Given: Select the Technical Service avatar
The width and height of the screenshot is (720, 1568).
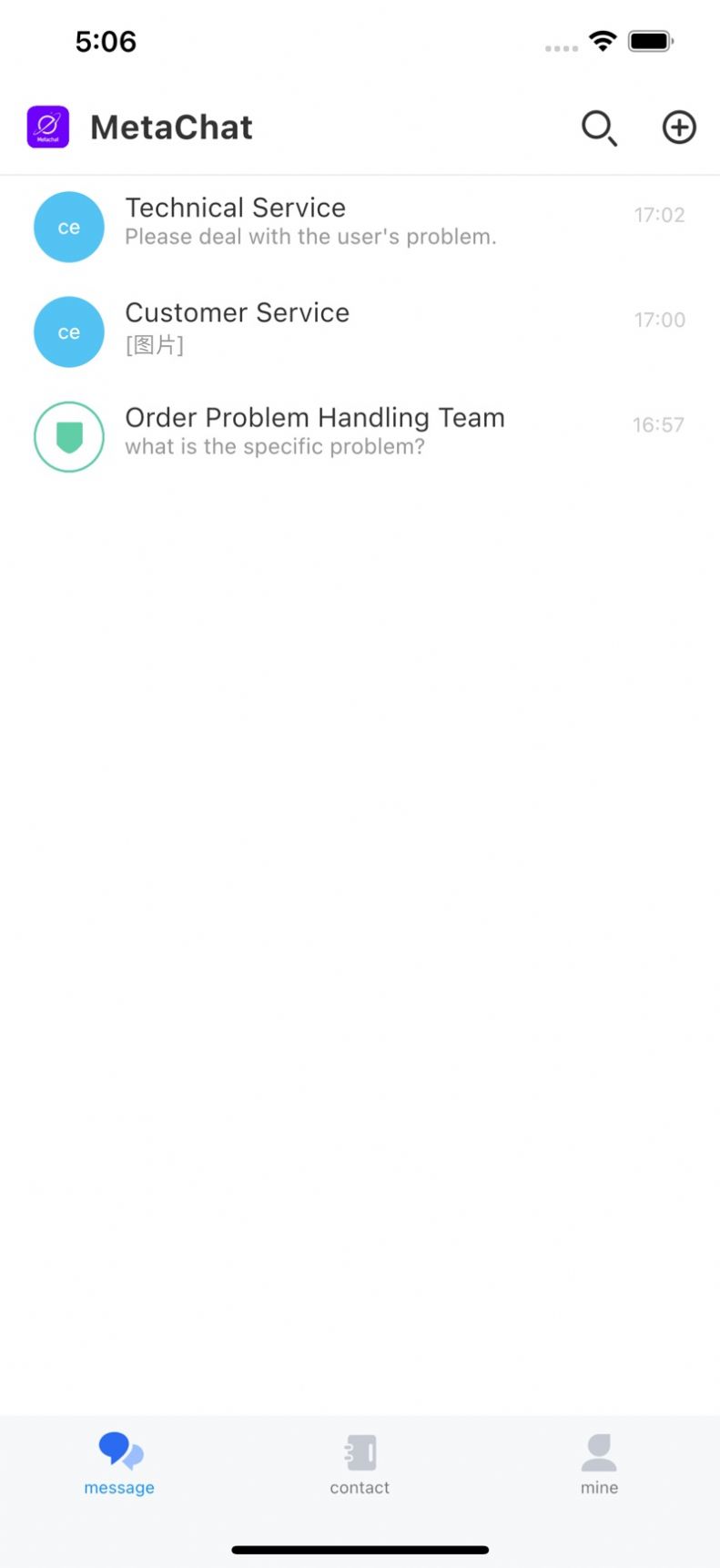Looking at the screenshot, I should click(69, 227).
